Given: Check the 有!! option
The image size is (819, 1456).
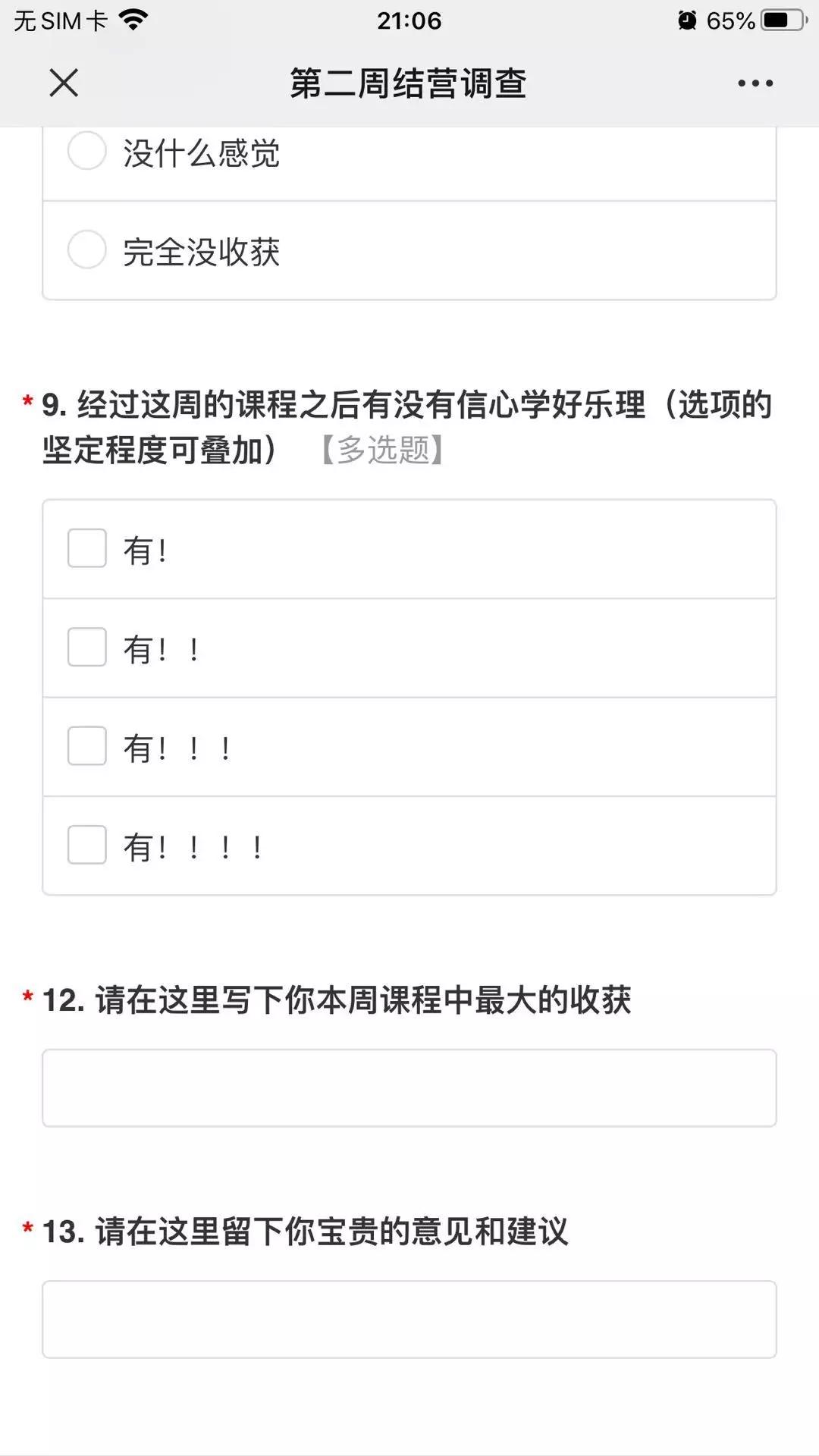Looking at the screenshot, I should click(x=86, y=648).
